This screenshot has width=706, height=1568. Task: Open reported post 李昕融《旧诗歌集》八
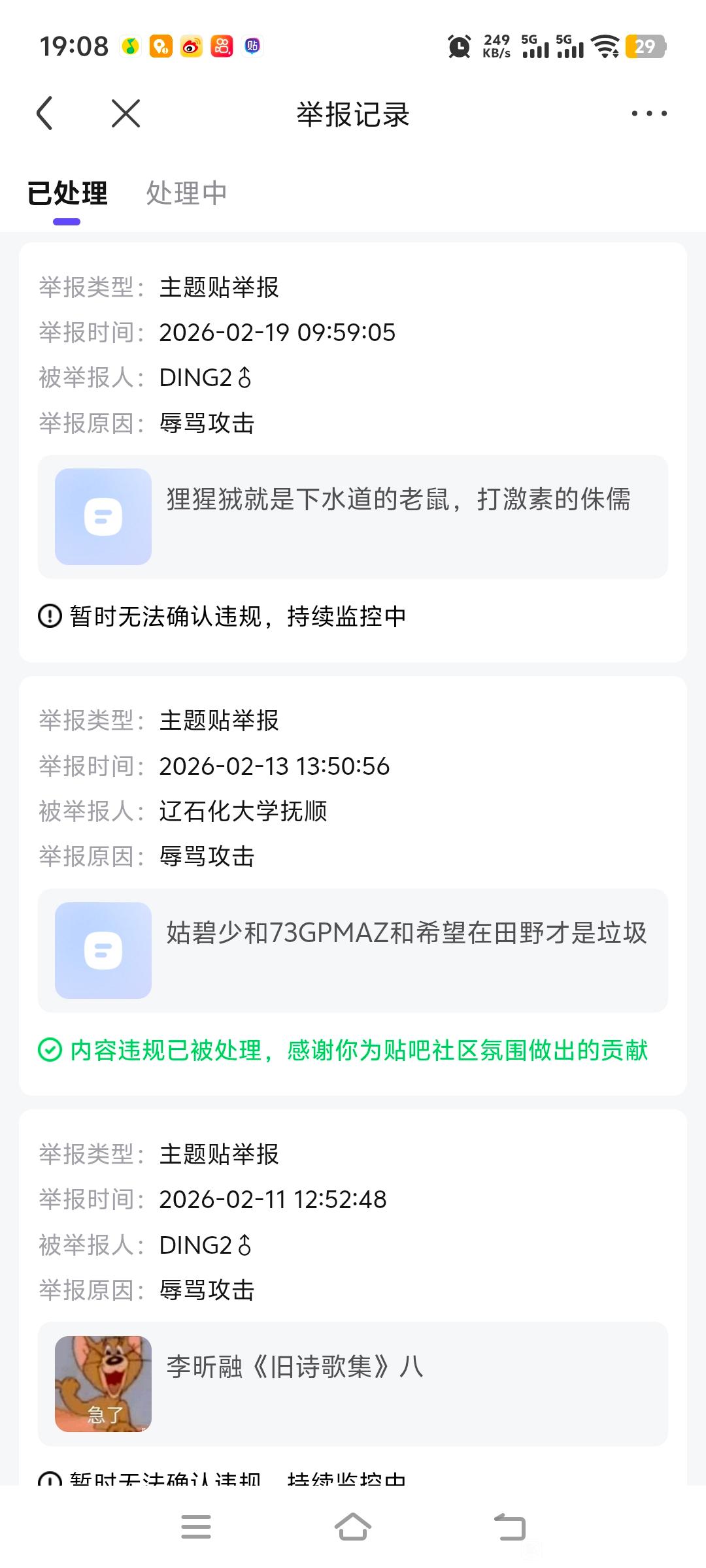353,1383
